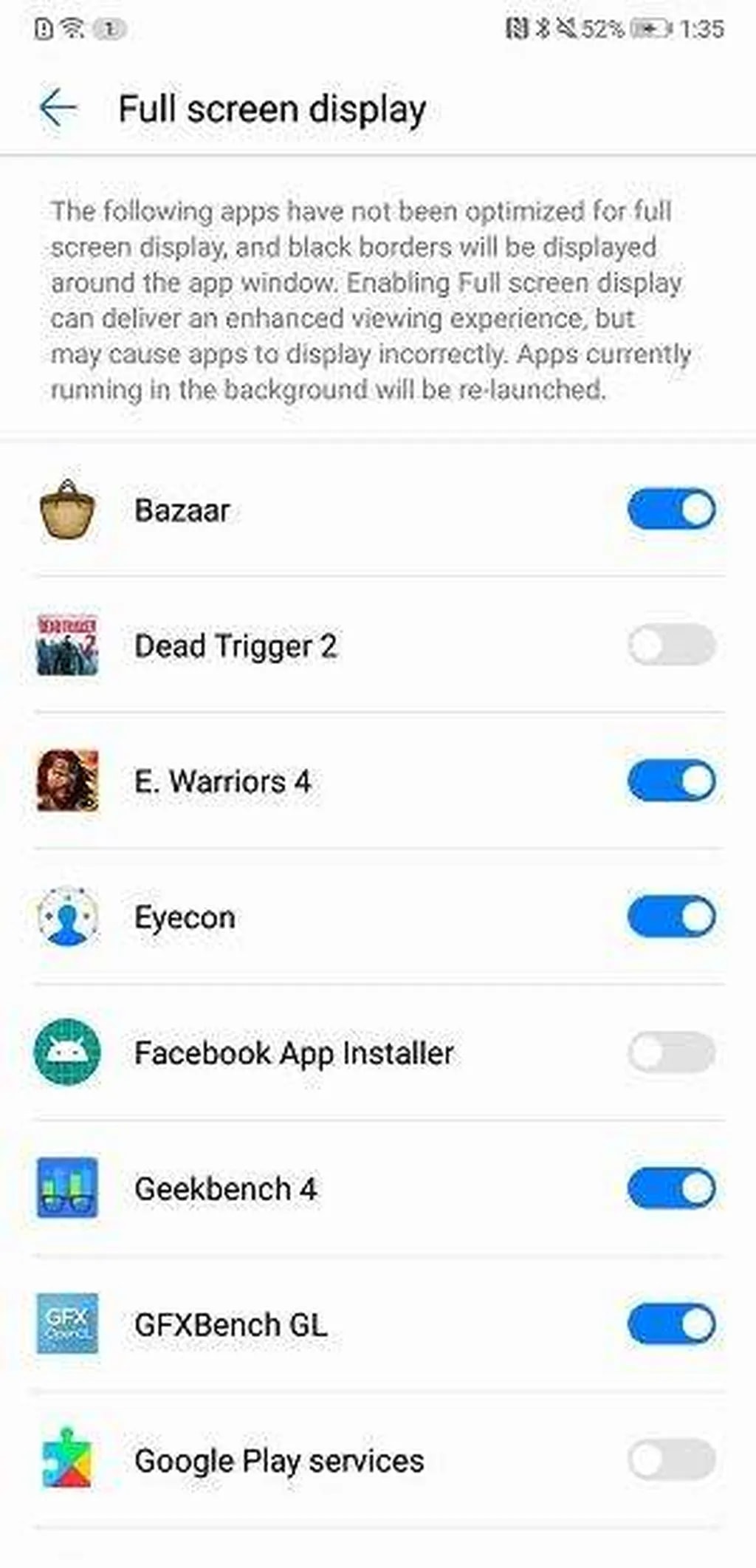The height and width of the screenshot is (1568, 756).
Task: Enable Google Play services full screen
Action: 670,1459
